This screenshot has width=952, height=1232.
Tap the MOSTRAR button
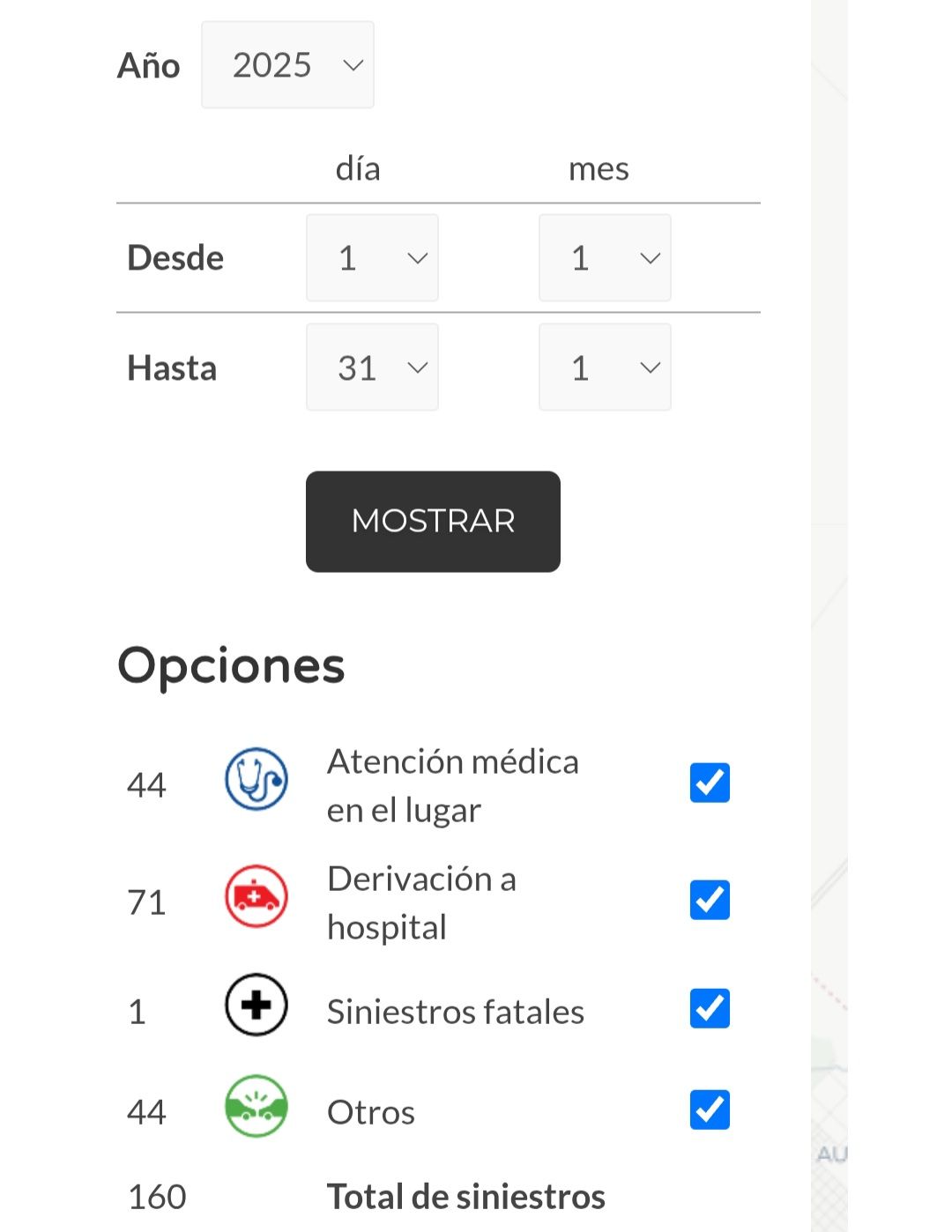pyautogui.click(x=433, y=522)
